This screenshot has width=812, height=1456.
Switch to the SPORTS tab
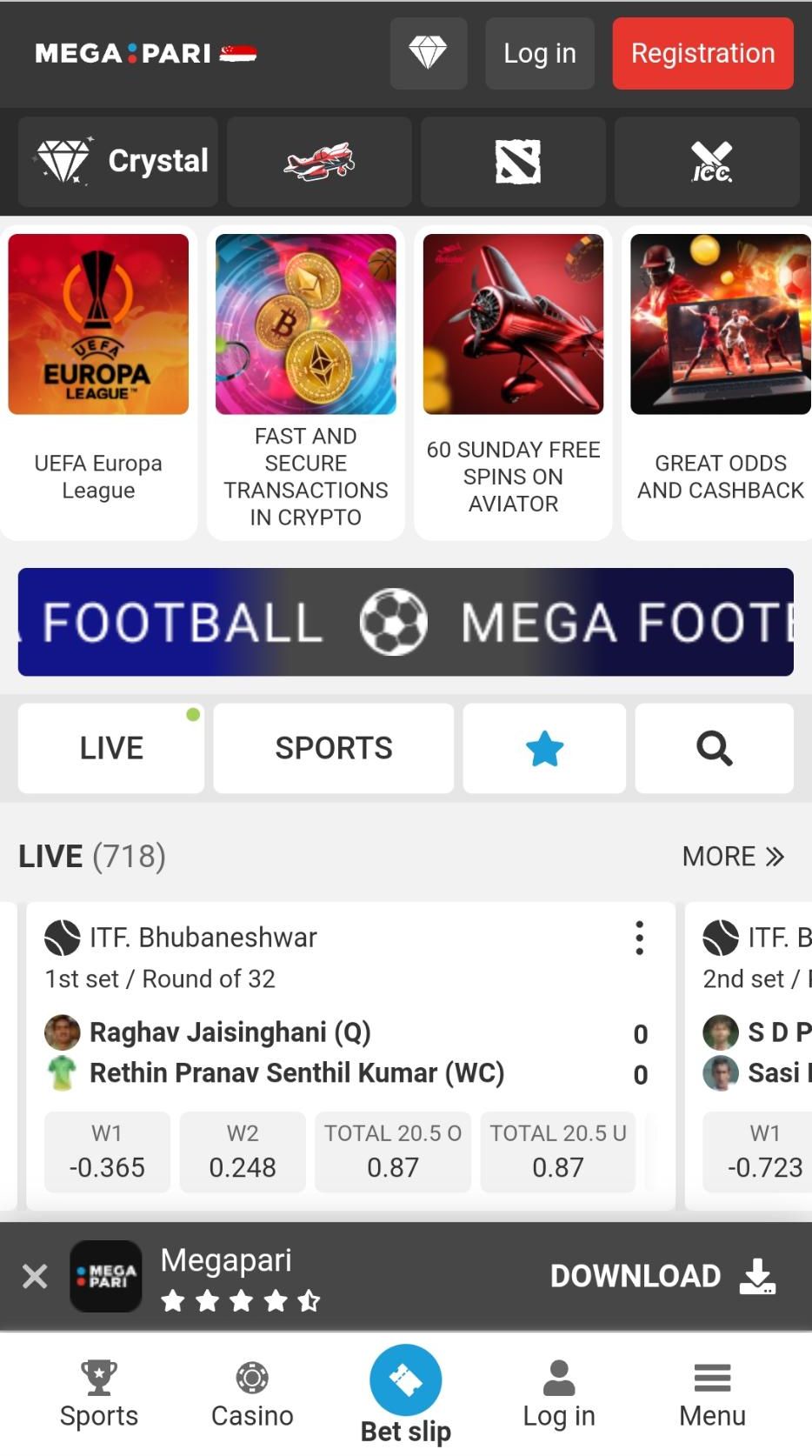point(333,748)
